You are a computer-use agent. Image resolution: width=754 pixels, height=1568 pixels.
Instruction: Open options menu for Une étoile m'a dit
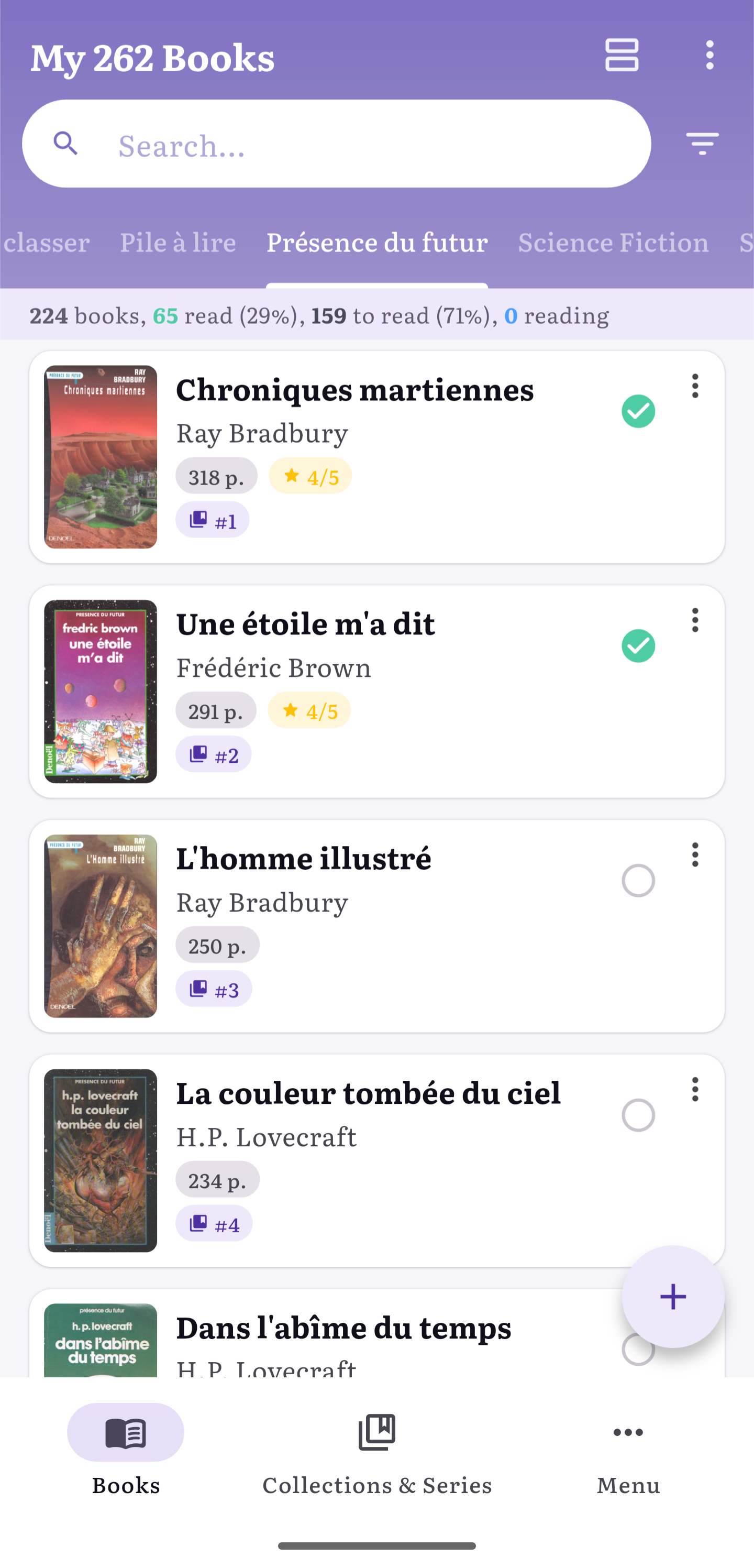694,620
